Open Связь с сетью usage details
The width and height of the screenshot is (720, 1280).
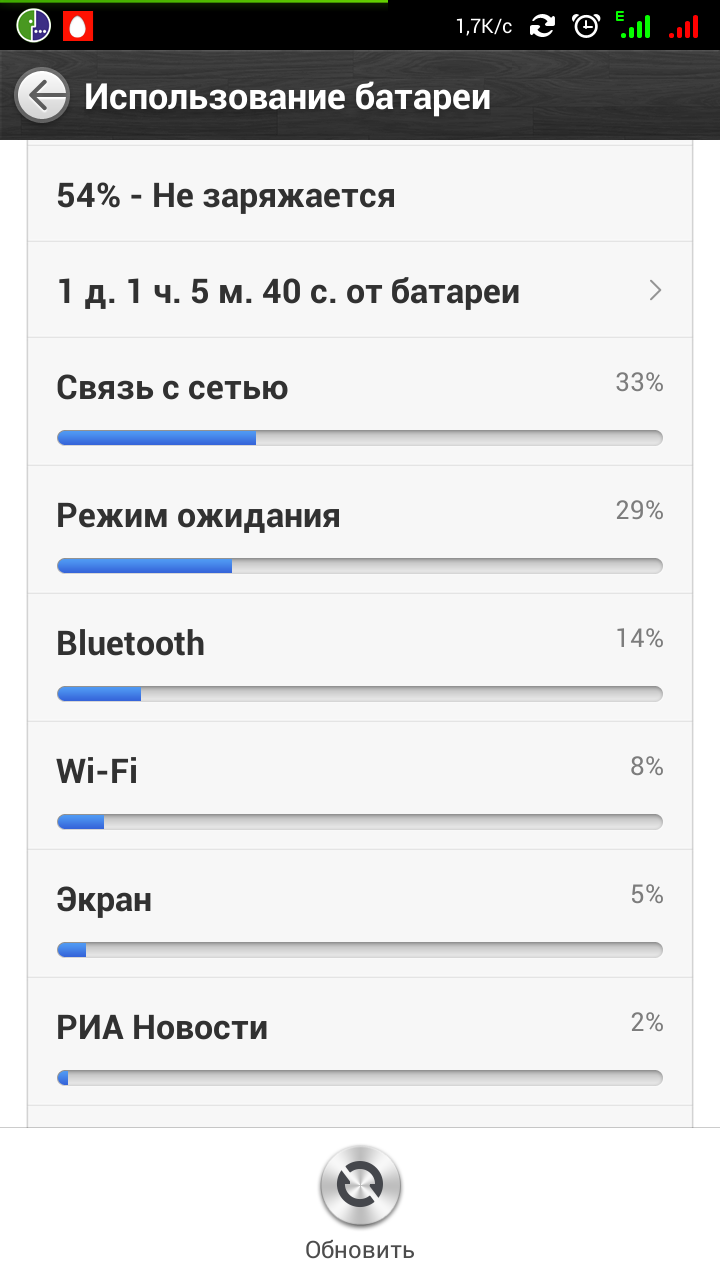pyautogui.click(x=360, y=402)
